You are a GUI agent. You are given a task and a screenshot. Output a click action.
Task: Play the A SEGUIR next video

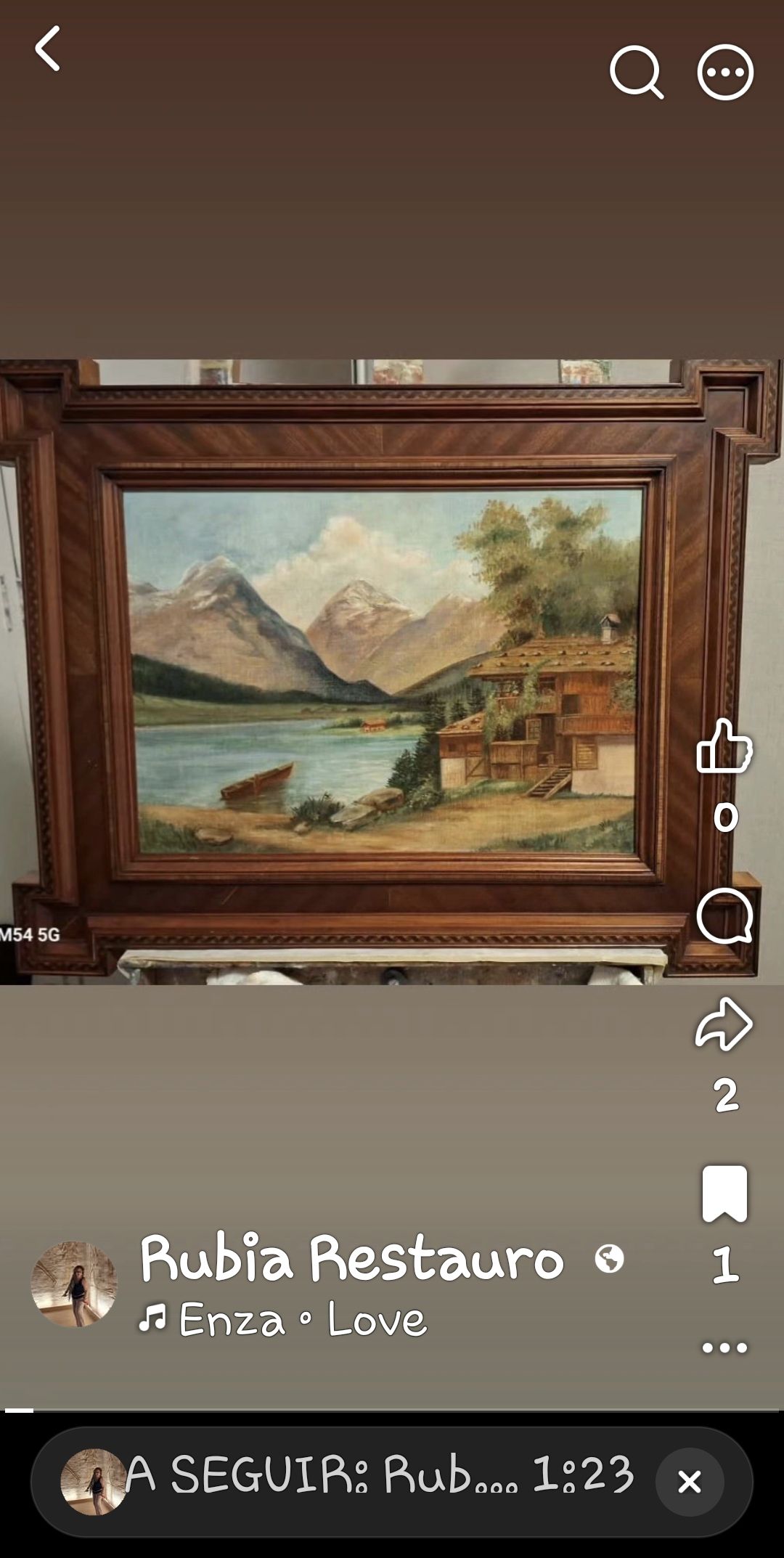point(348,1482)
